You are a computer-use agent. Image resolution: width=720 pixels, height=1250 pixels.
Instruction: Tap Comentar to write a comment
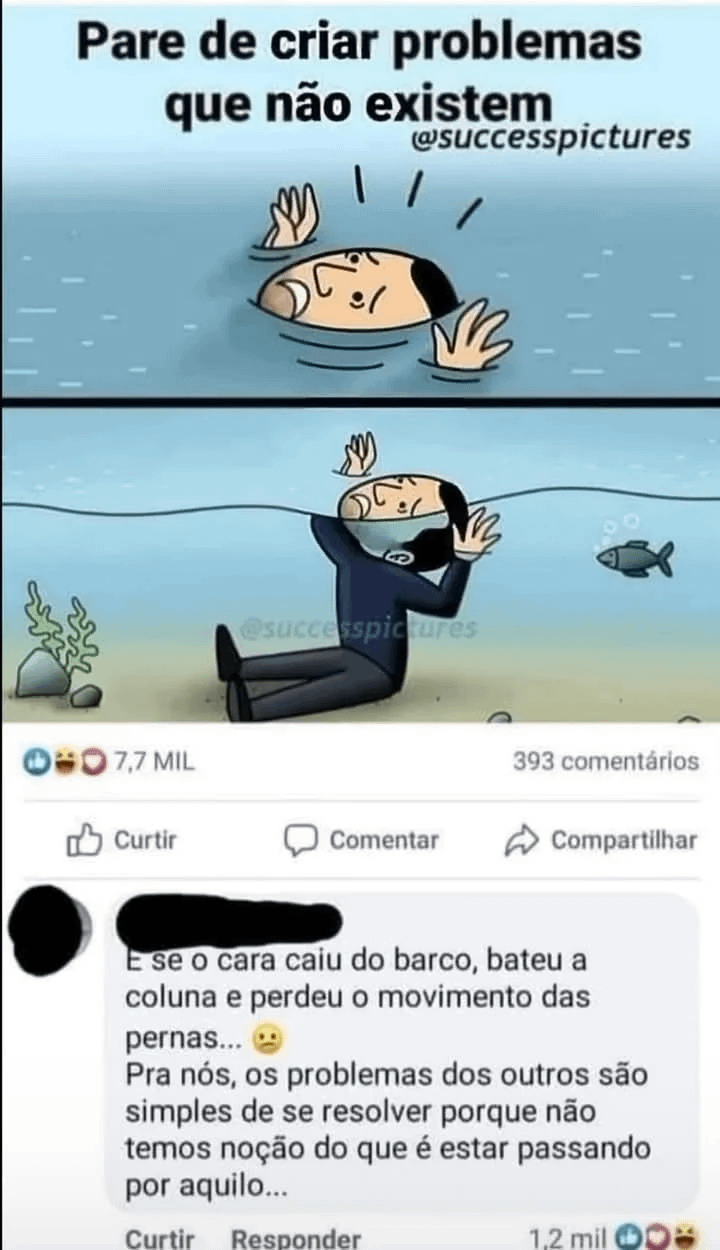[362, 841]
